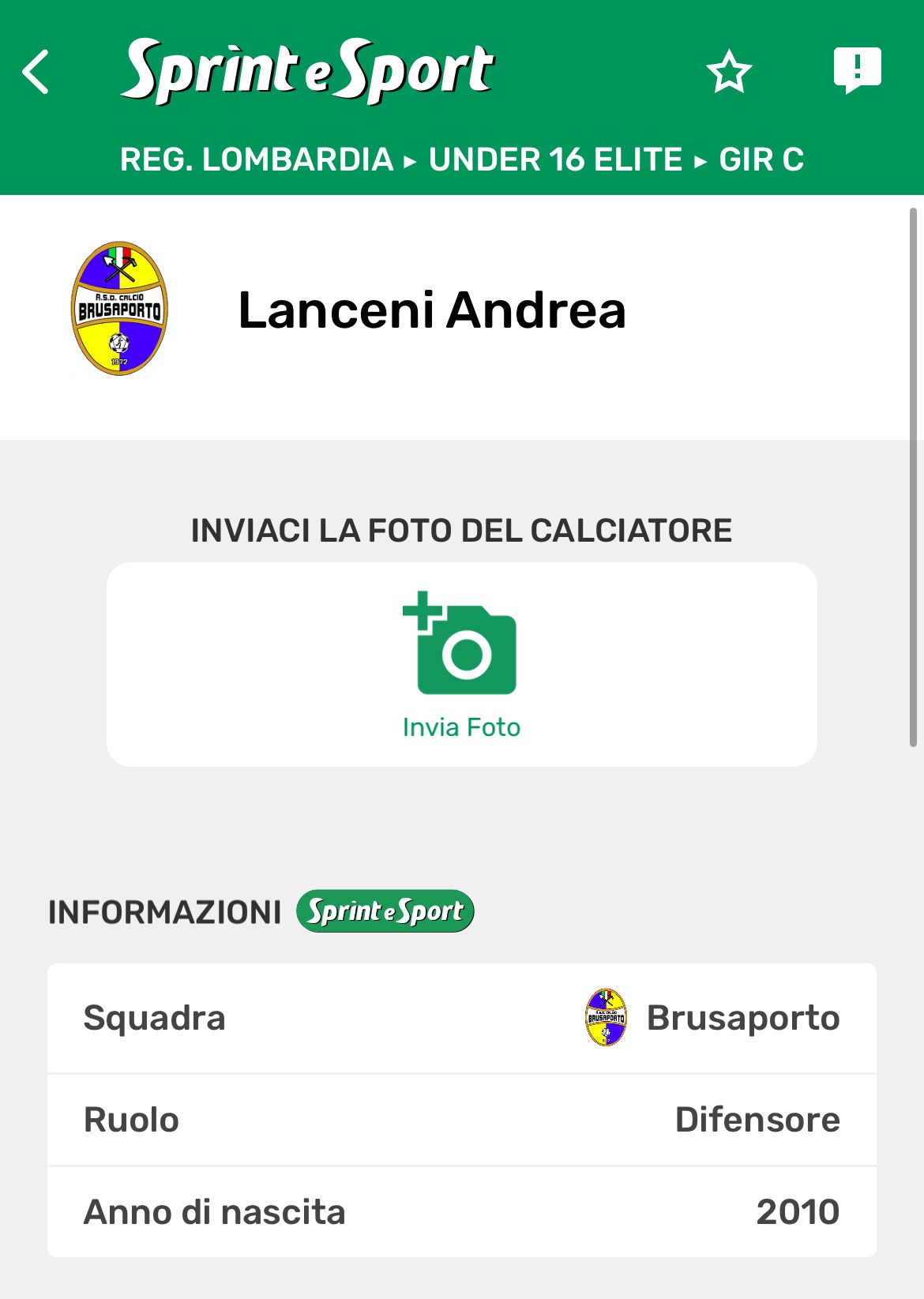Go back using the header arrow
This screenshot has width=924, height=1299.
click(36, 72)
